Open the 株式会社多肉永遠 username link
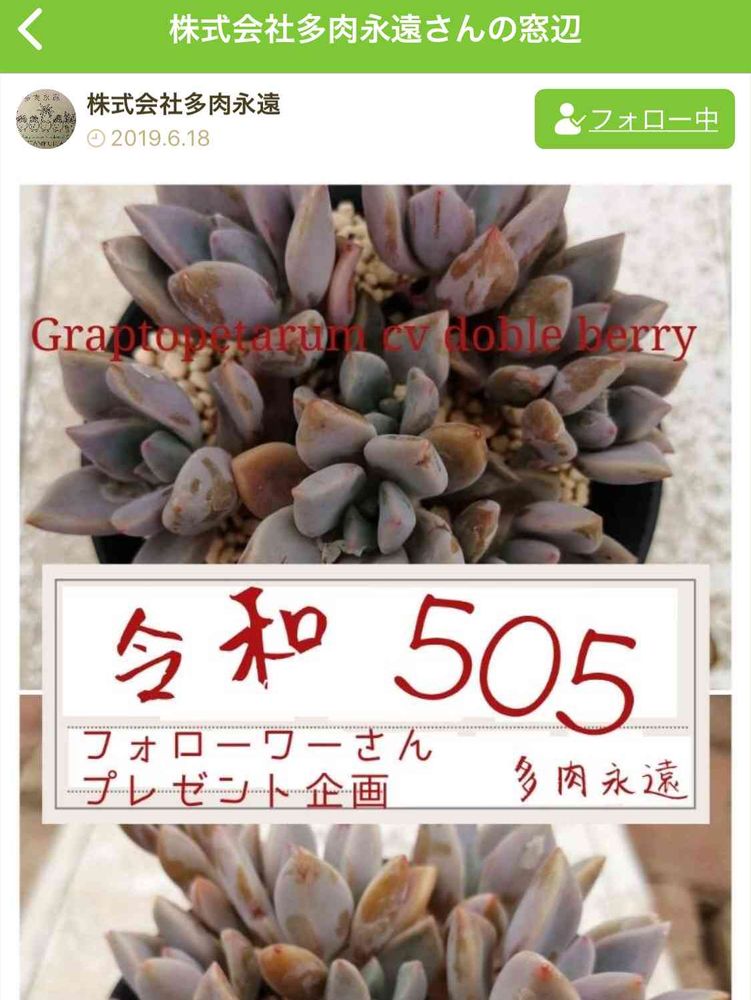Screen dimensions: 751x1000 click(x=183, y=104)
